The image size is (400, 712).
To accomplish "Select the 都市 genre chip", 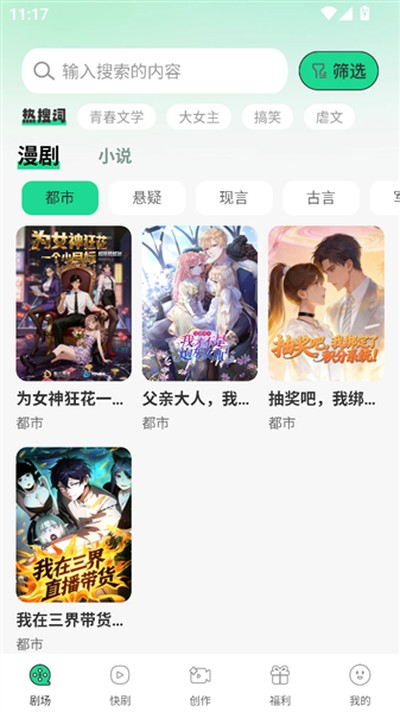I will (x=60, y=198).
